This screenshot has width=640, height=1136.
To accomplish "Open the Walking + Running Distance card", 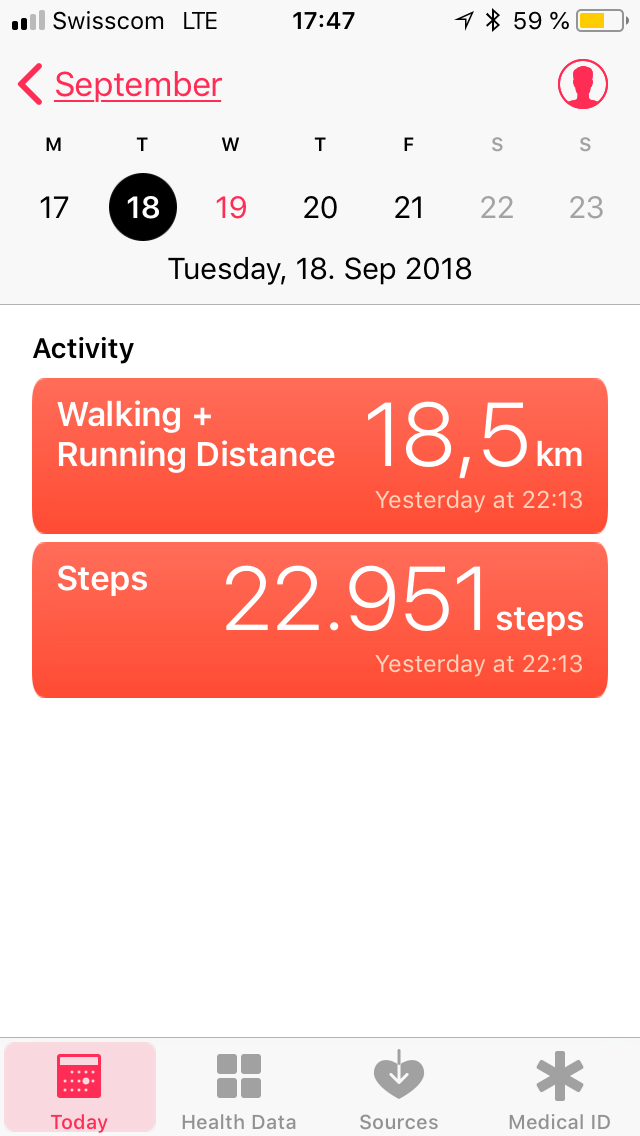I will click(x=320, y=456).
